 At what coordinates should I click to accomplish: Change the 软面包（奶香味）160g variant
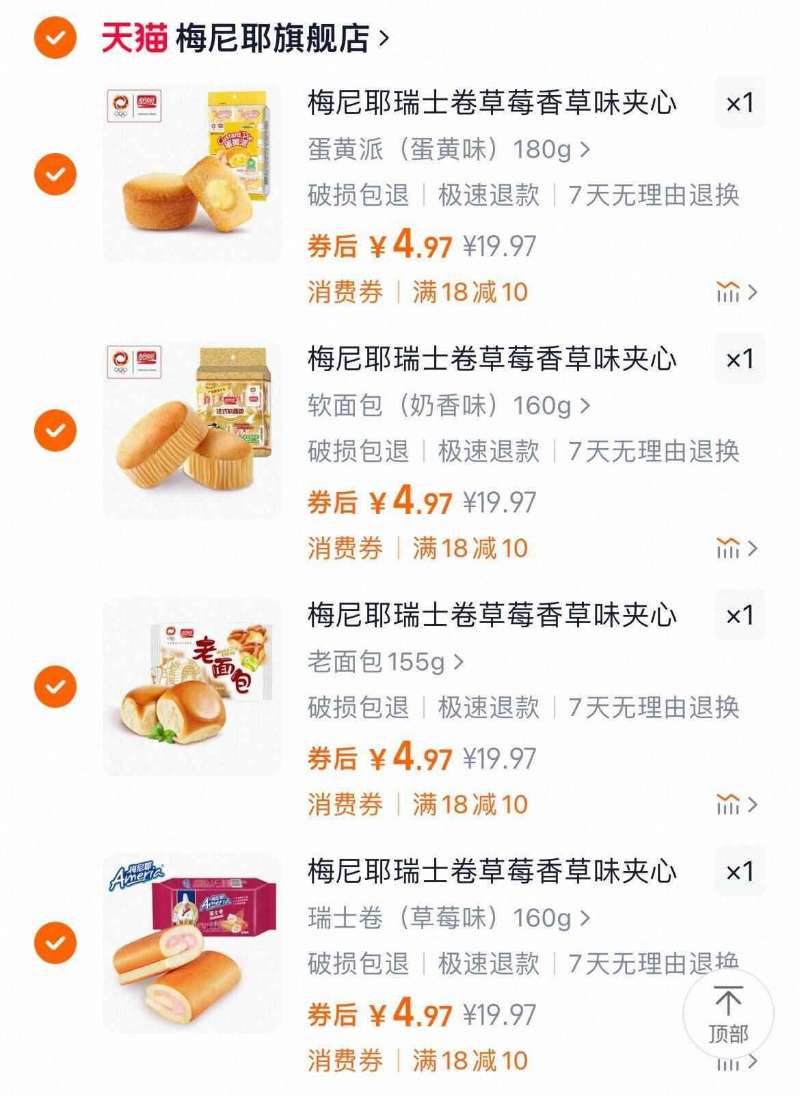(449, 406)
